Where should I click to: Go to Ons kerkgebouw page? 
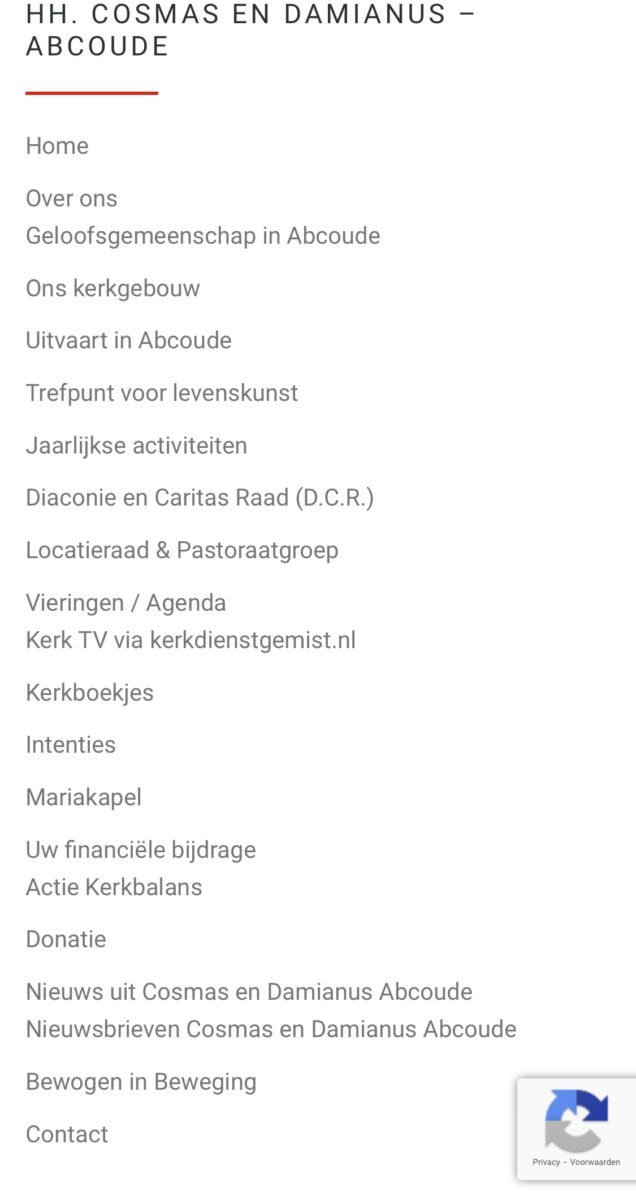tap(113, 288)
